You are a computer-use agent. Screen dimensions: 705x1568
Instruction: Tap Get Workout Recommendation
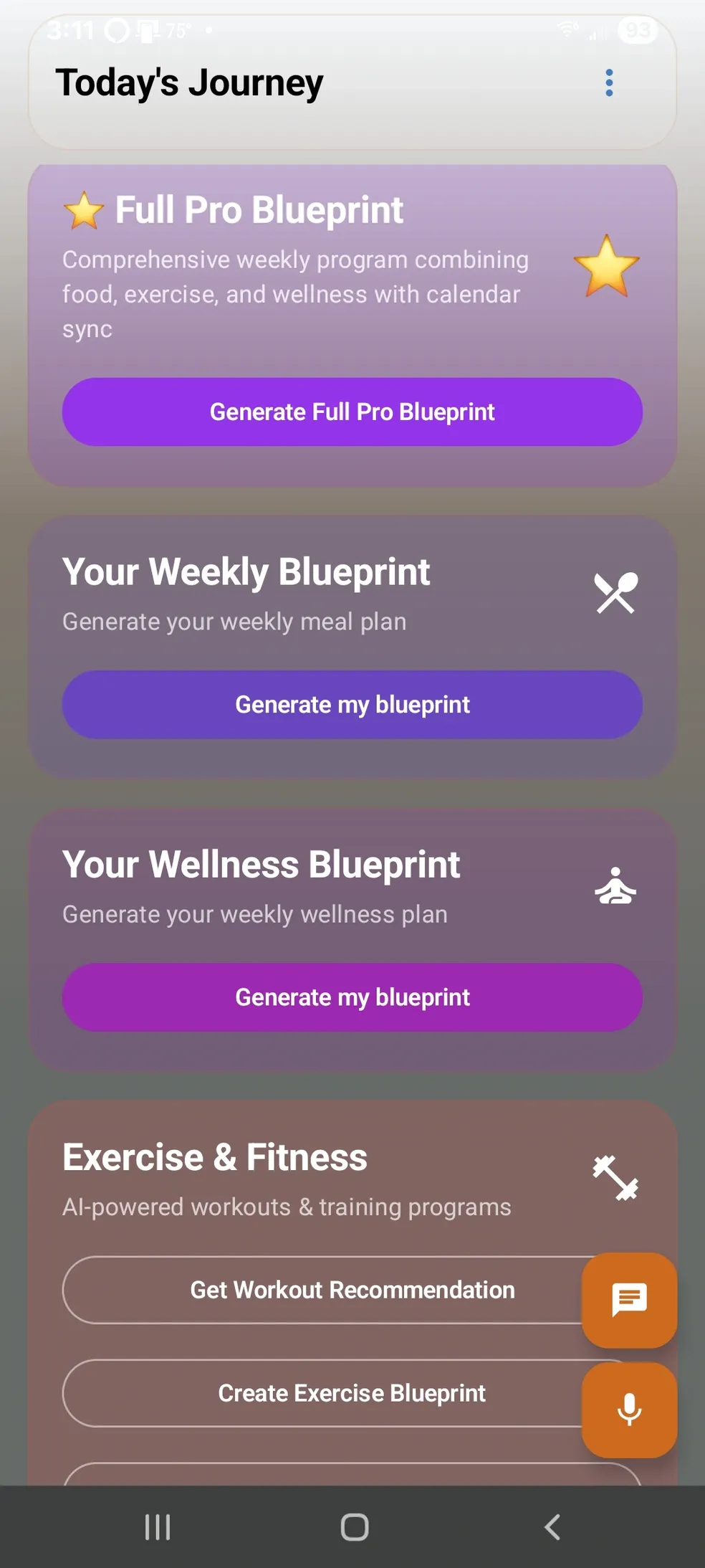(x=352, y=1289)
